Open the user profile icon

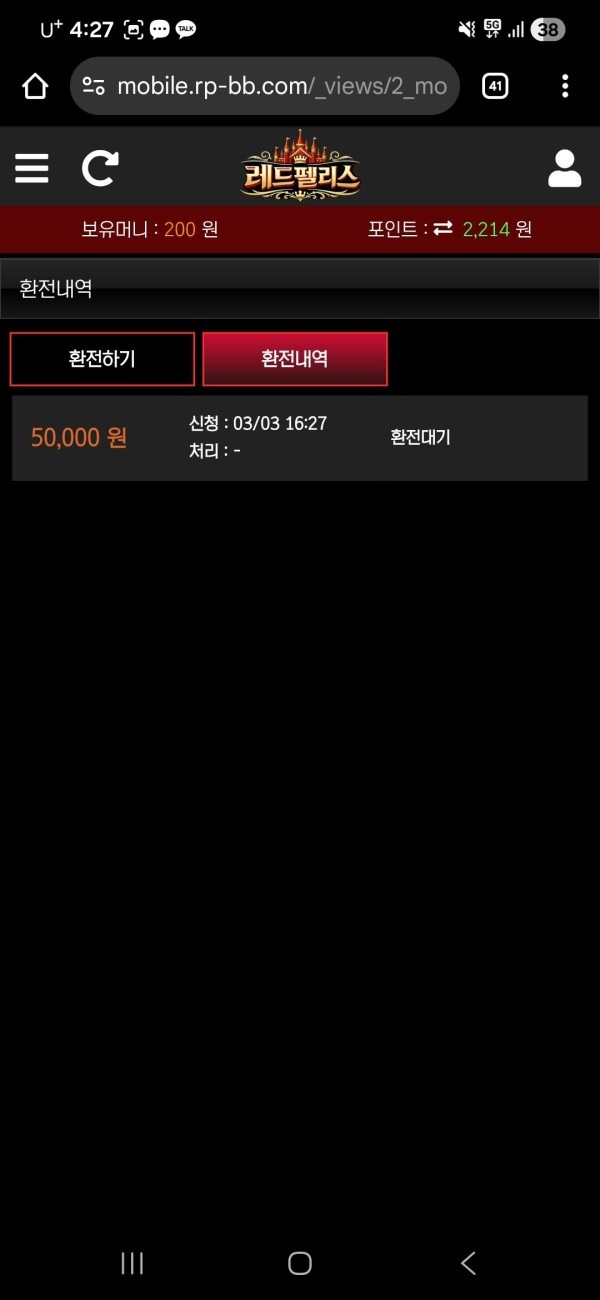pyautogui.click(x=564, y=168)
